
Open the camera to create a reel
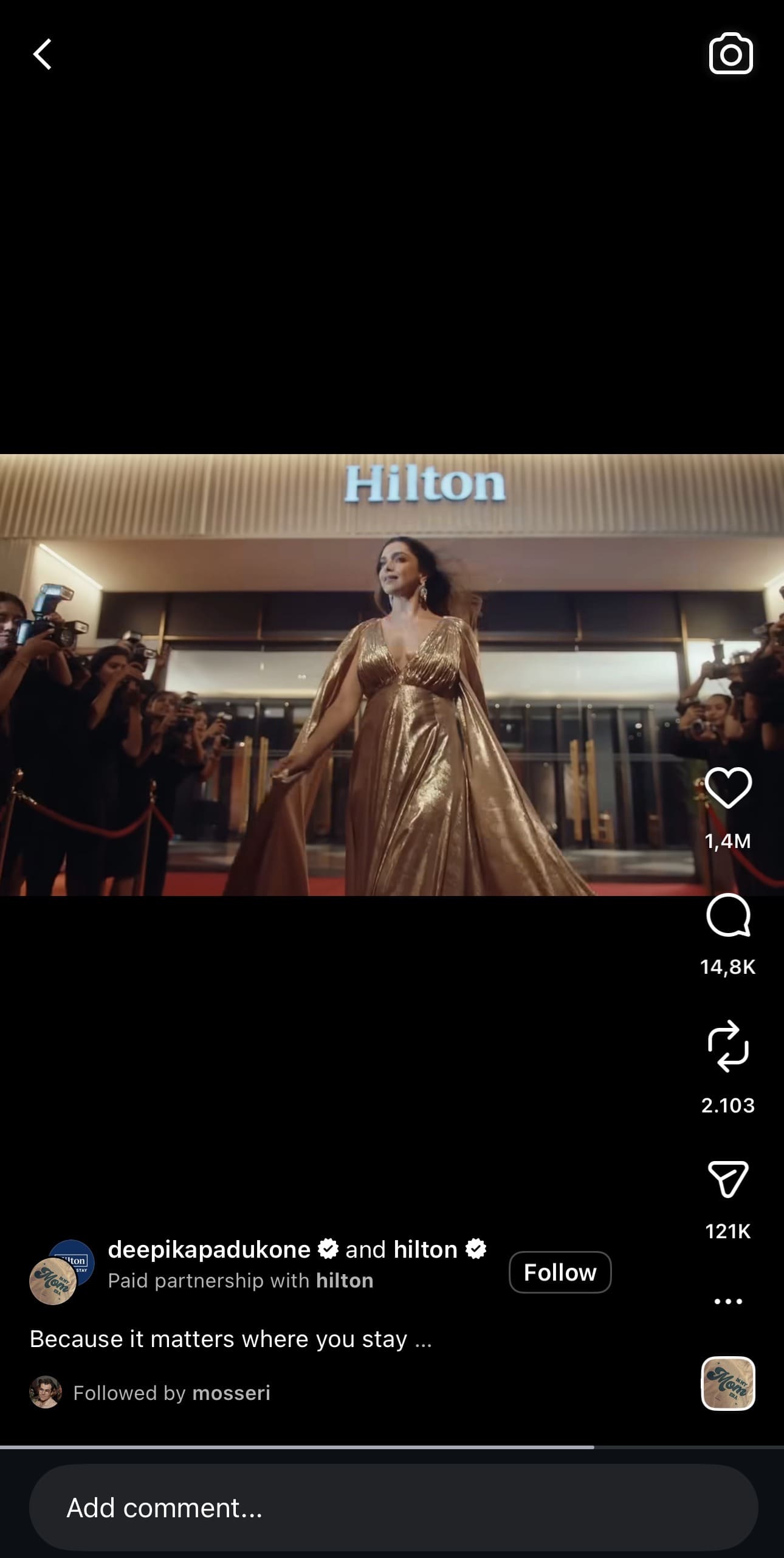coord(731,54)
